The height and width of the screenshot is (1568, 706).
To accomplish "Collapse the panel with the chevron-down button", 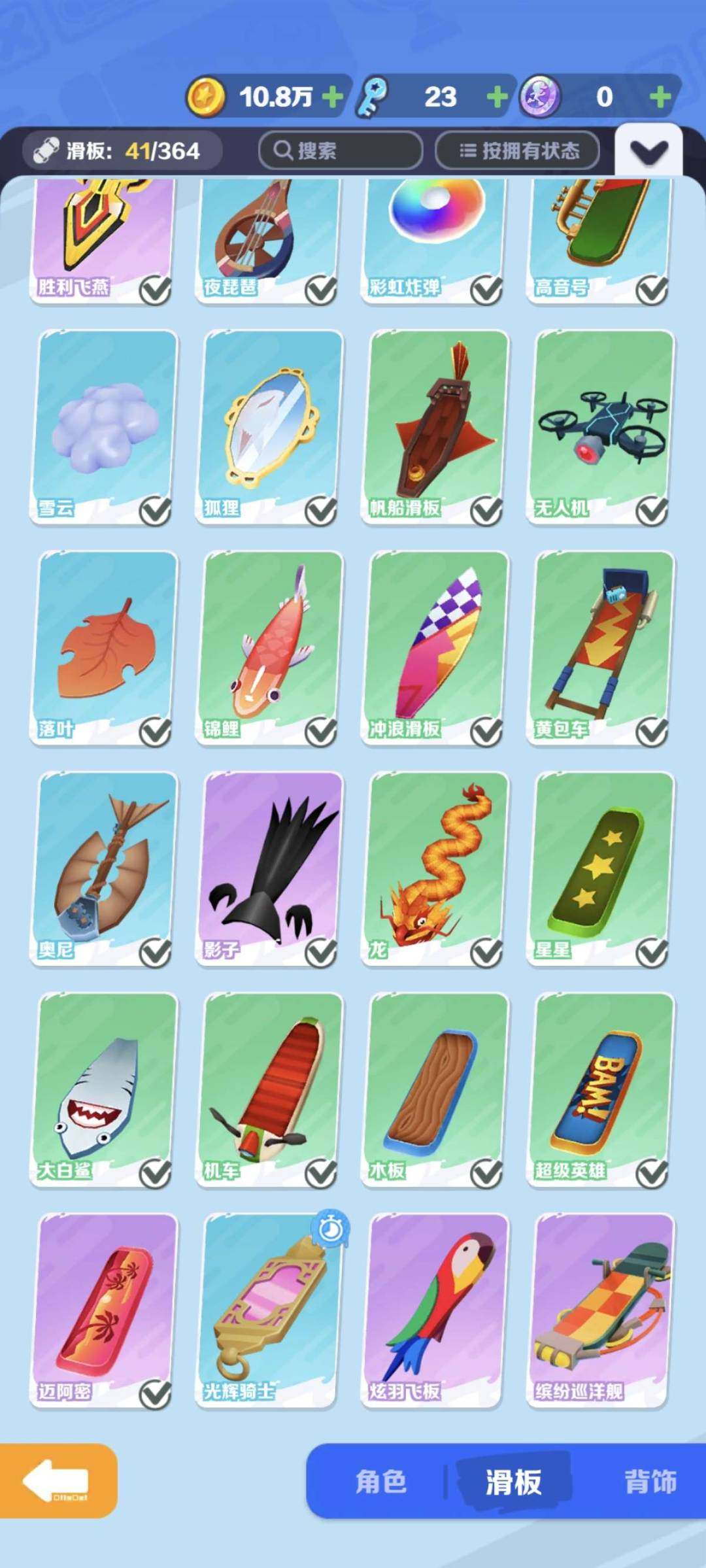I will pos(648,152).
